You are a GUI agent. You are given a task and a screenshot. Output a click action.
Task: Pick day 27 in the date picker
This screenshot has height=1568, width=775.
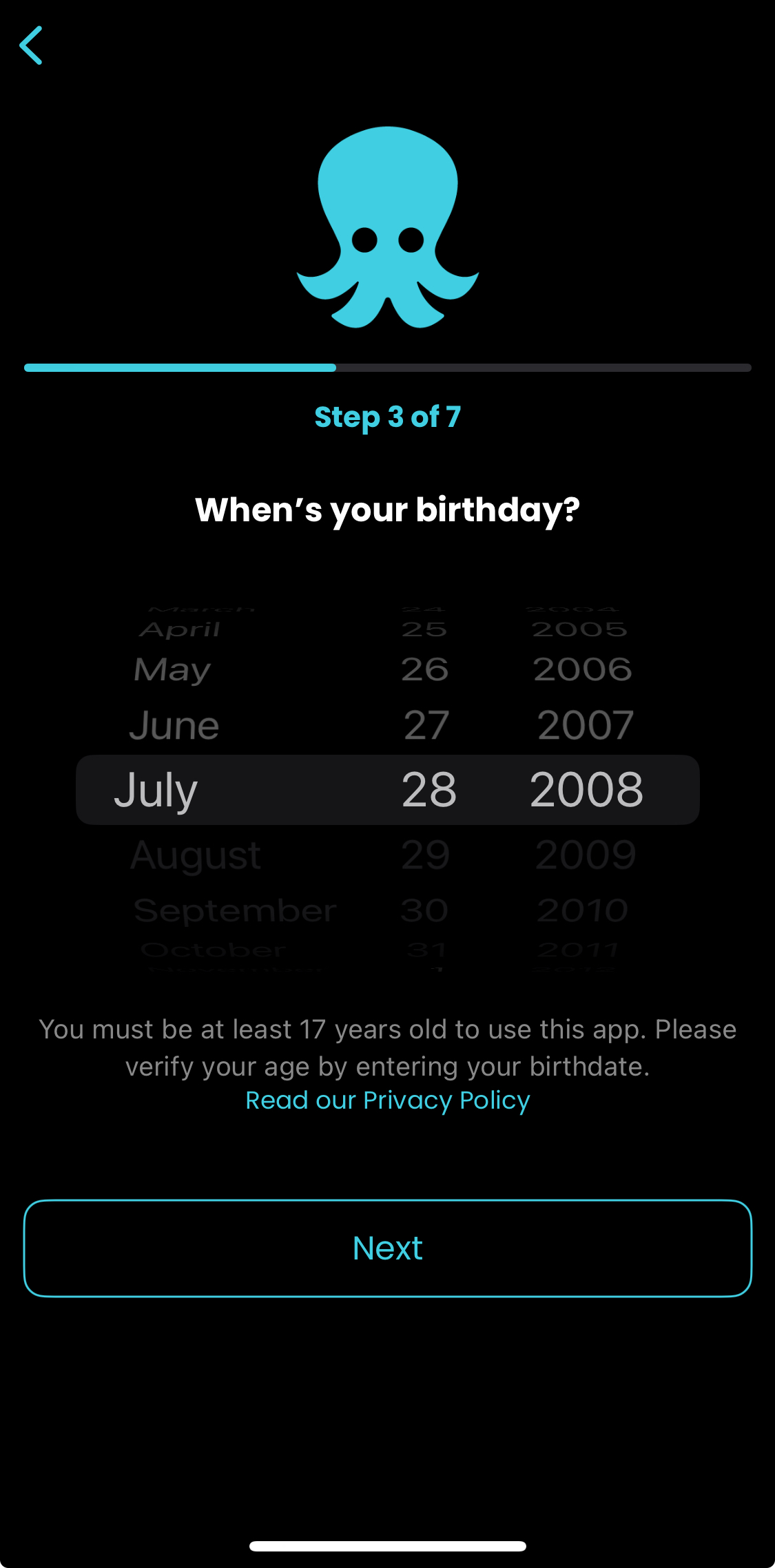coord(426,726)
